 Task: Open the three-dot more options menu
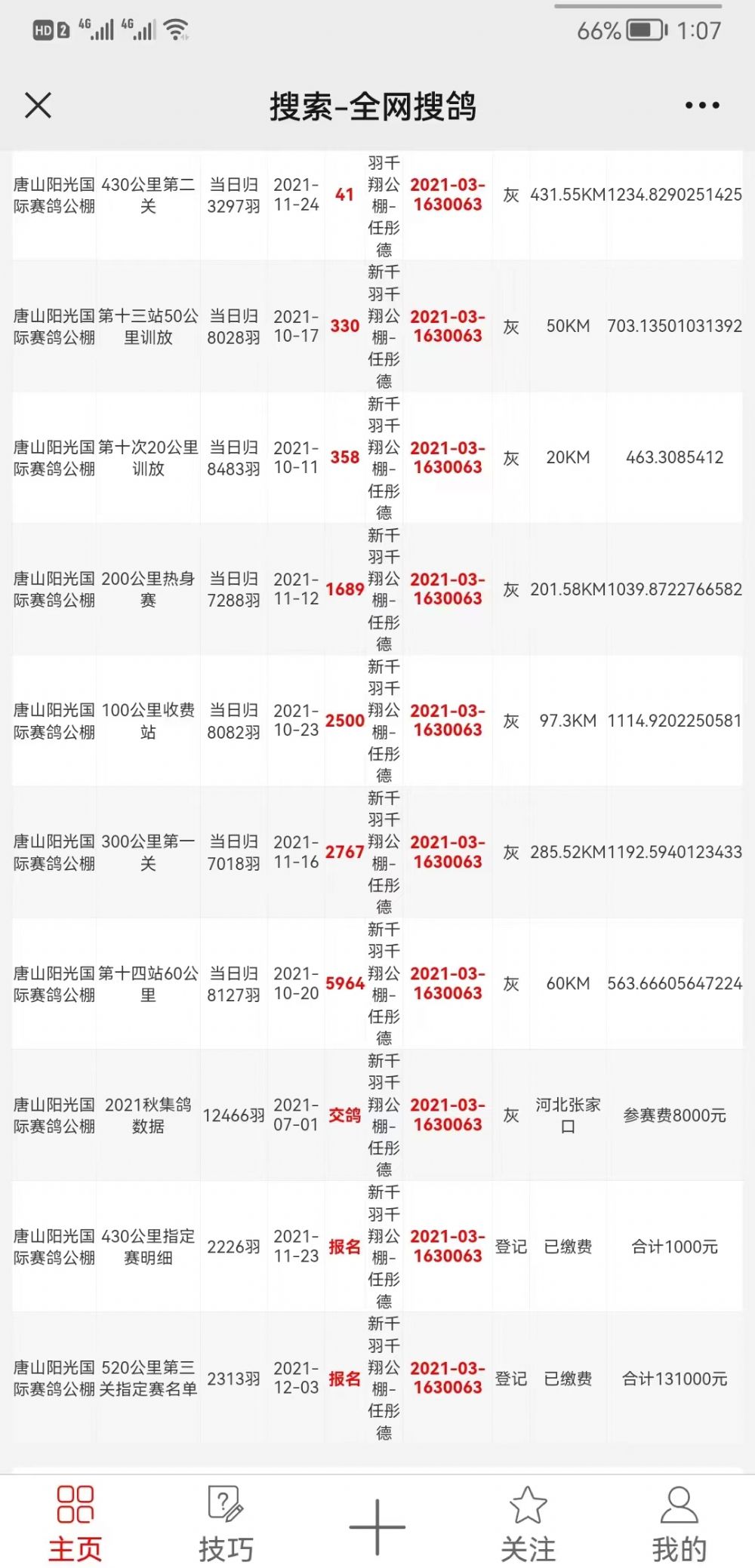701,106
